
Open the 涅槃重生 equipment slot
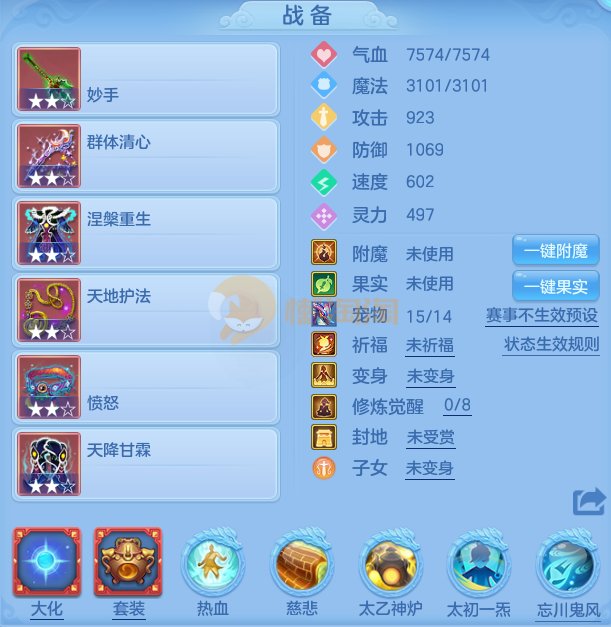tap(146, 233)
